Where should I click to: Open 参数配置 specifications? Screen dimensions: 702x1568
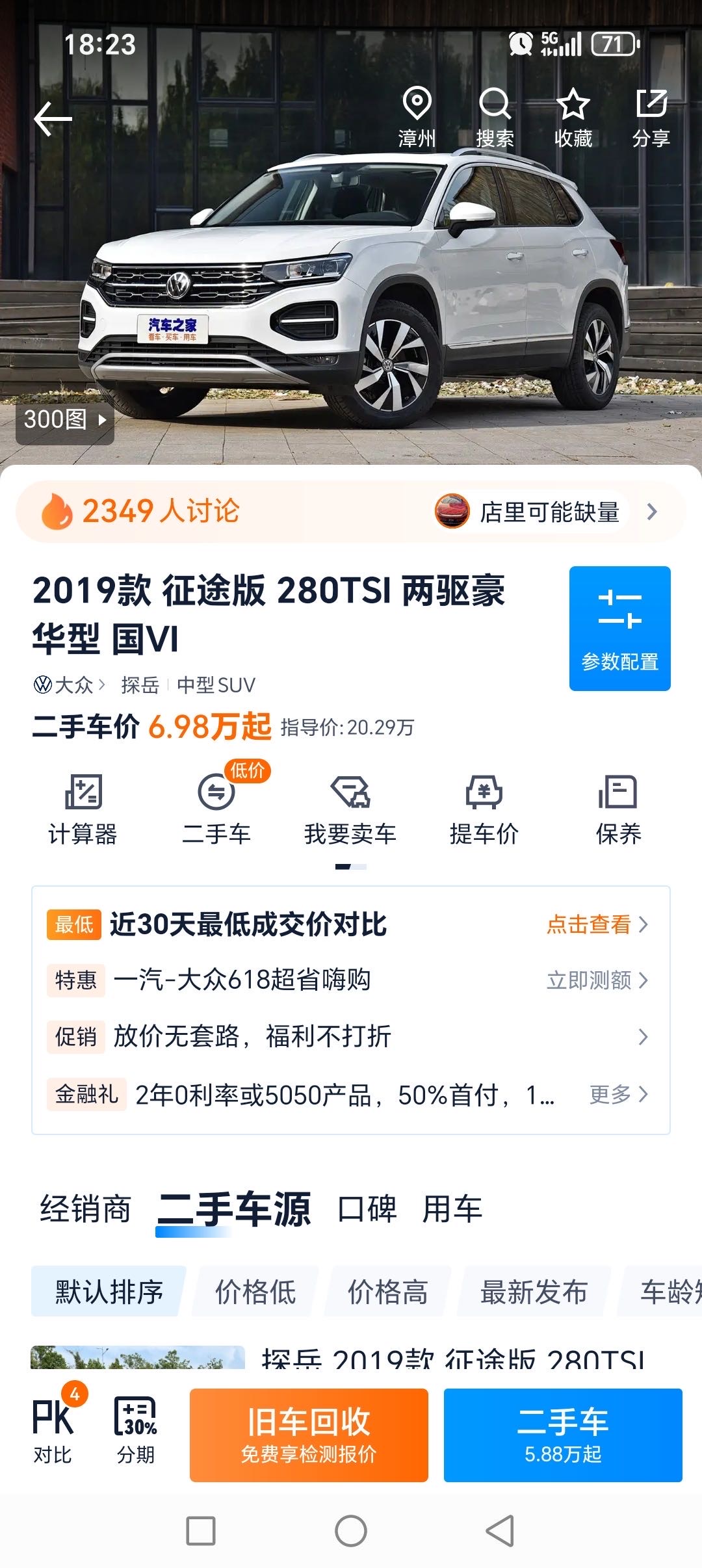619,628
